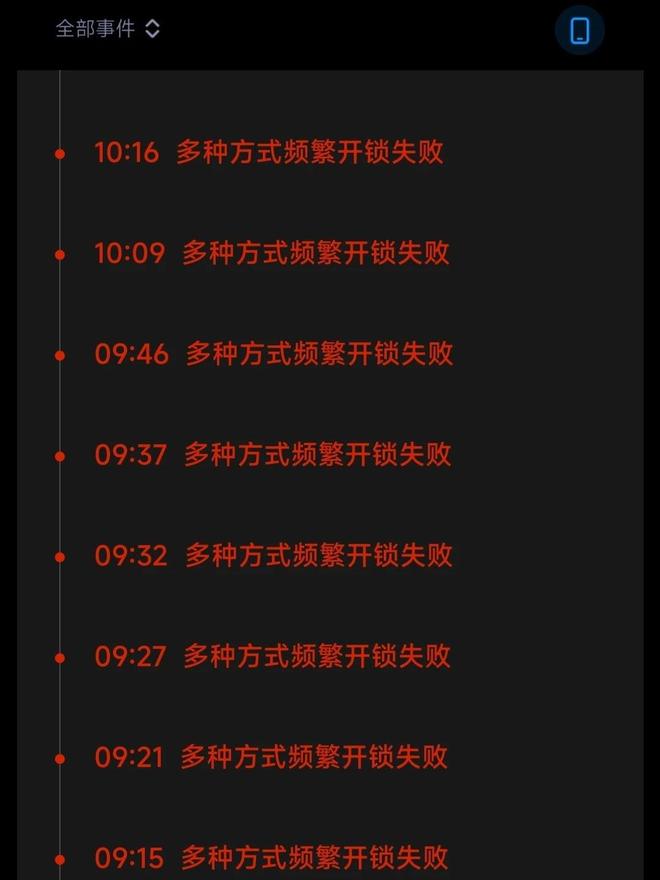Viewport: 660px width, 880px height.
Task: Open the 全部事件 event filter dropdown
Action: tap(108, 29)
